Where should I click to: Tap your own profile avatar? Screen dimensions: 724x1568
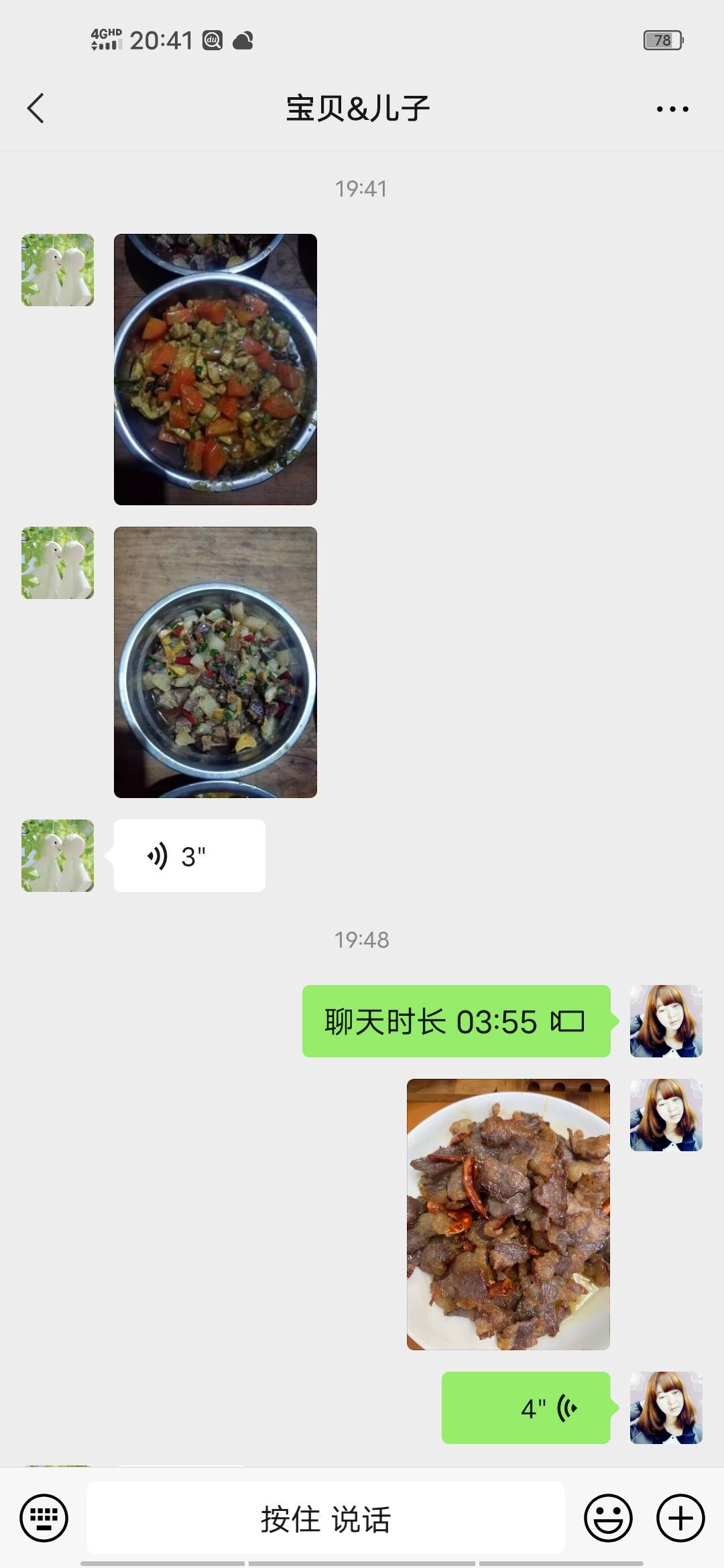[x=666, y=1021]
